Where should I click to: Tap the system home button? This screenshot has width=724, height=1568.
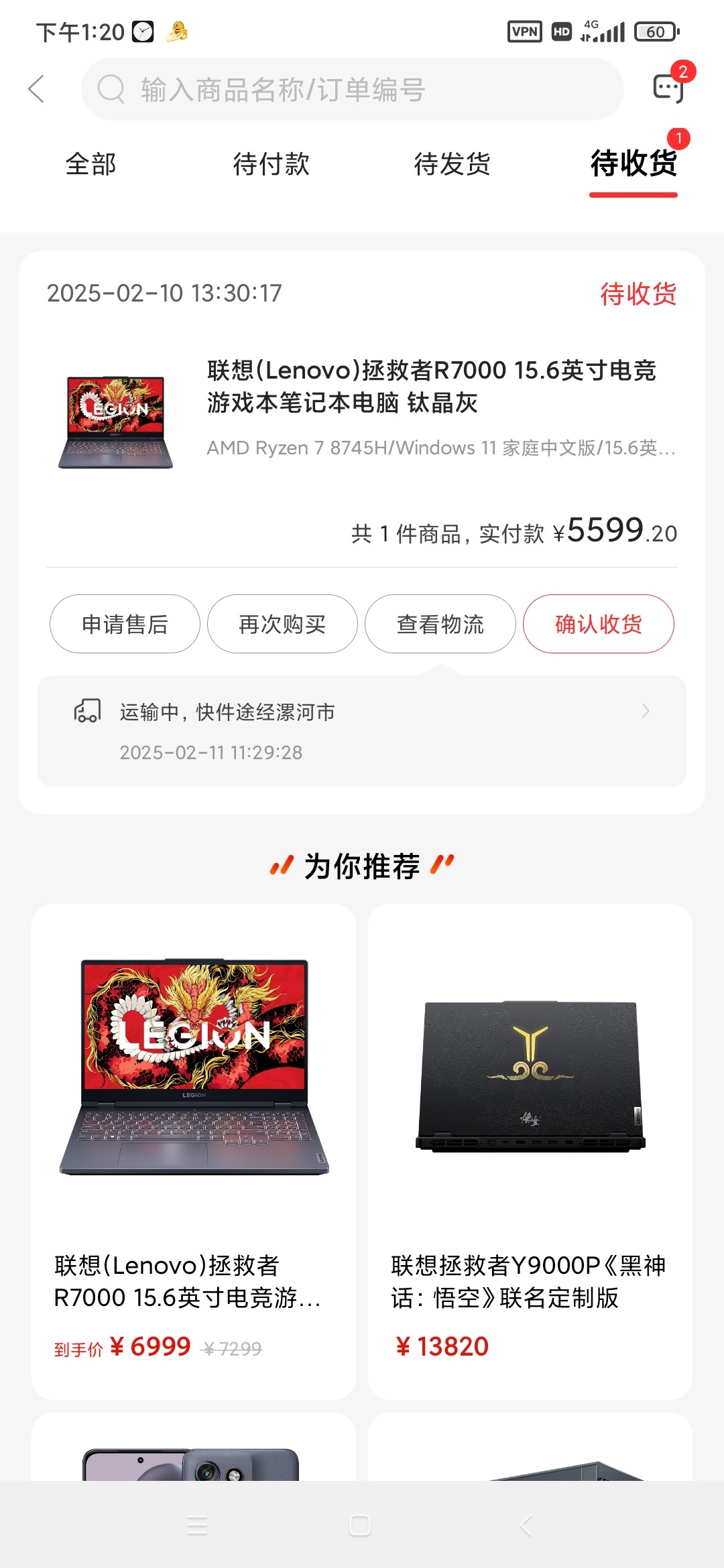tap(360, 1526)
